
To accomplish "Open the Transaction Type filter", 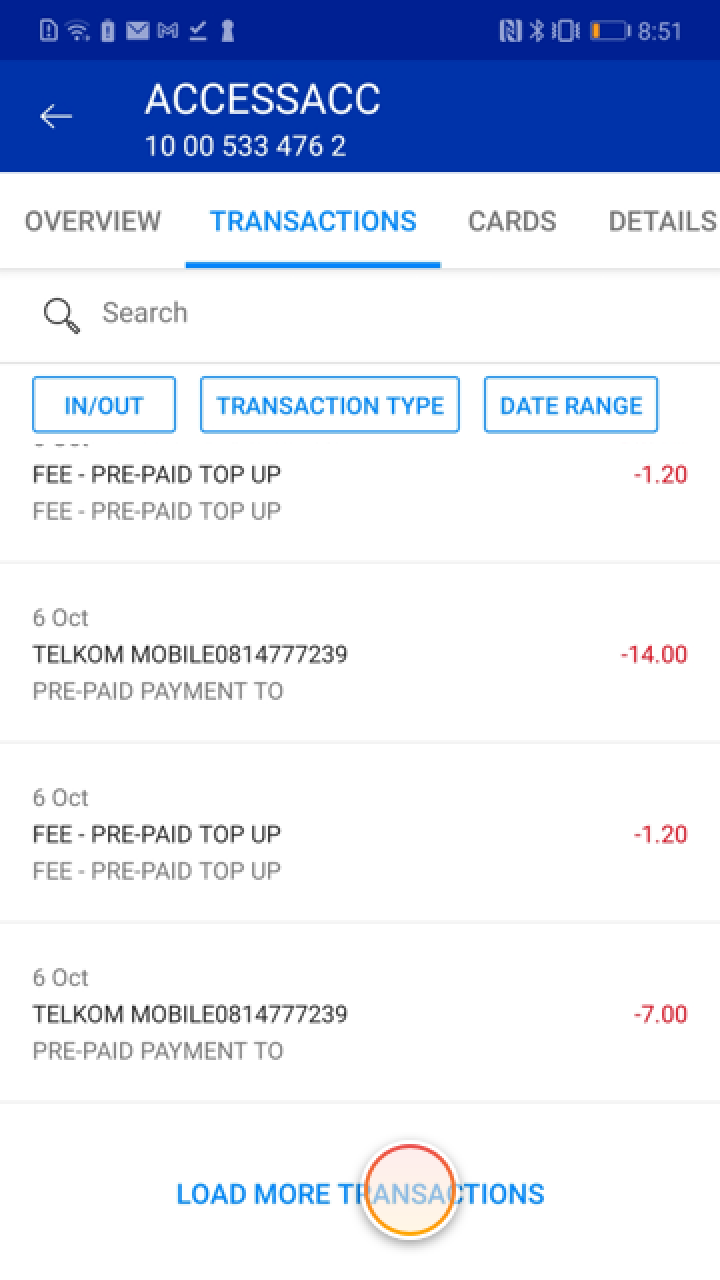I will (330, 405).
